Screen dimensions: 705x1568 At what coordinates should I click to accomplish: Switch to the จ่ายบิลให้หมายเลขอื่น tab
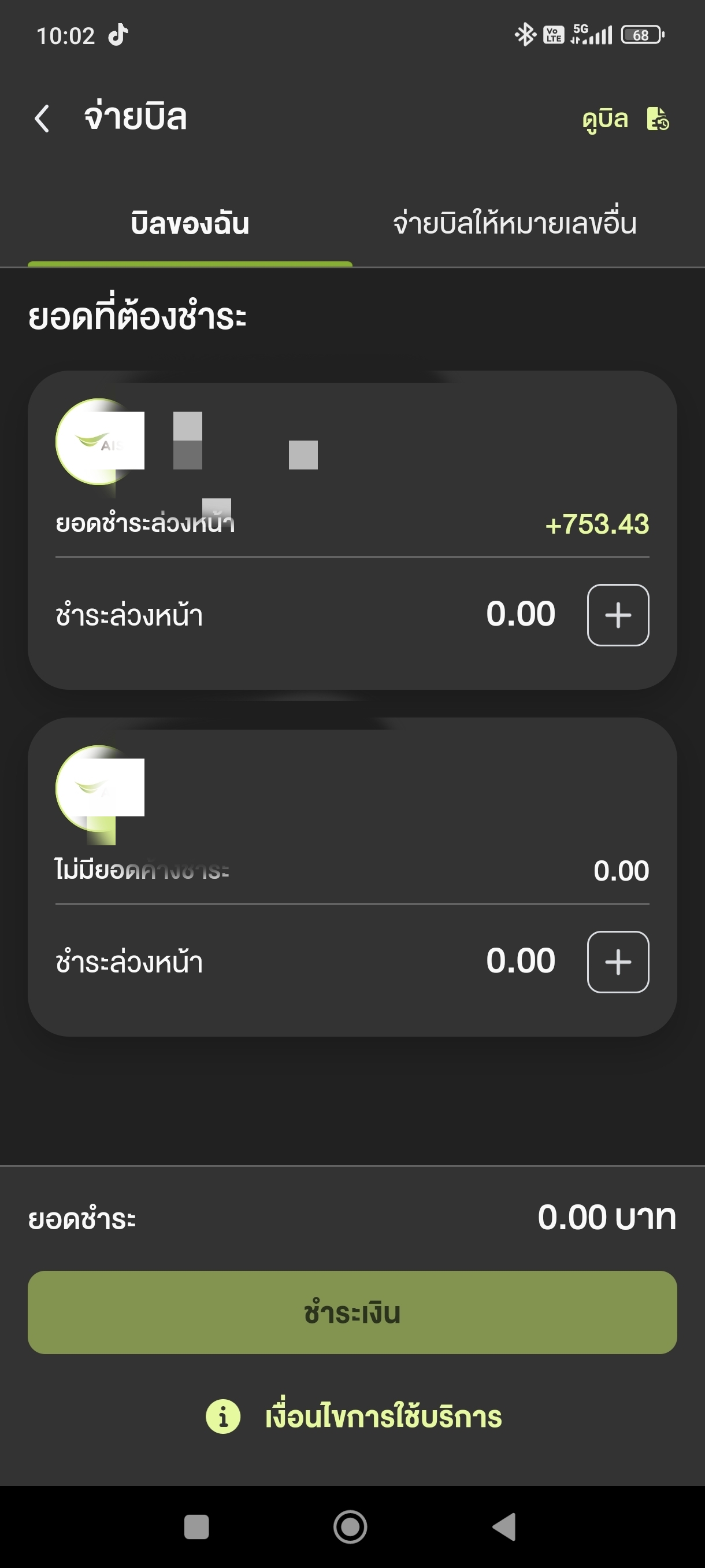[515, 223]
